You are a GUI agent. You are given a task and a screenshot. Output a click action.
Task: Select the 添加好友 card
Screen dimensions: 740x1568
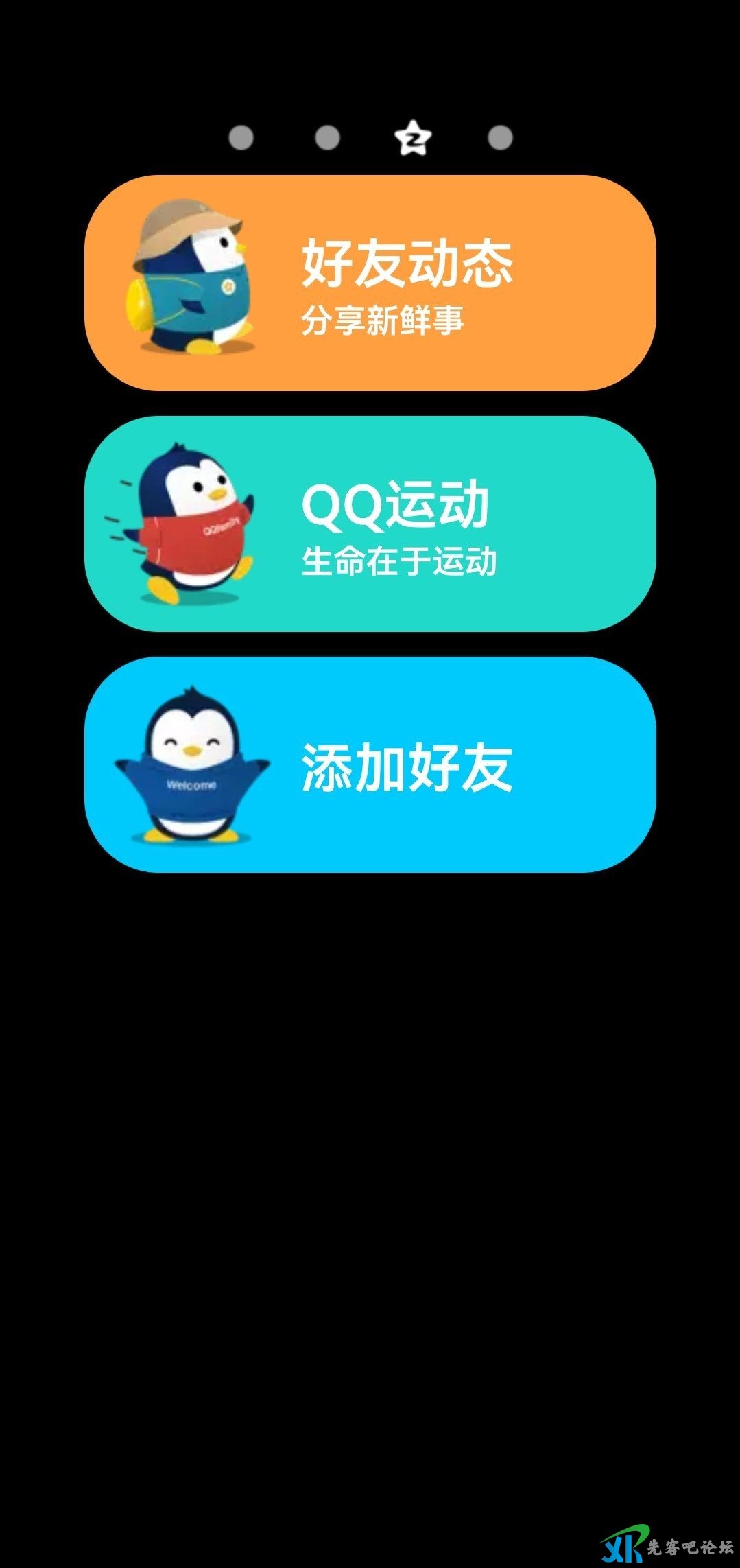(370, 764)
